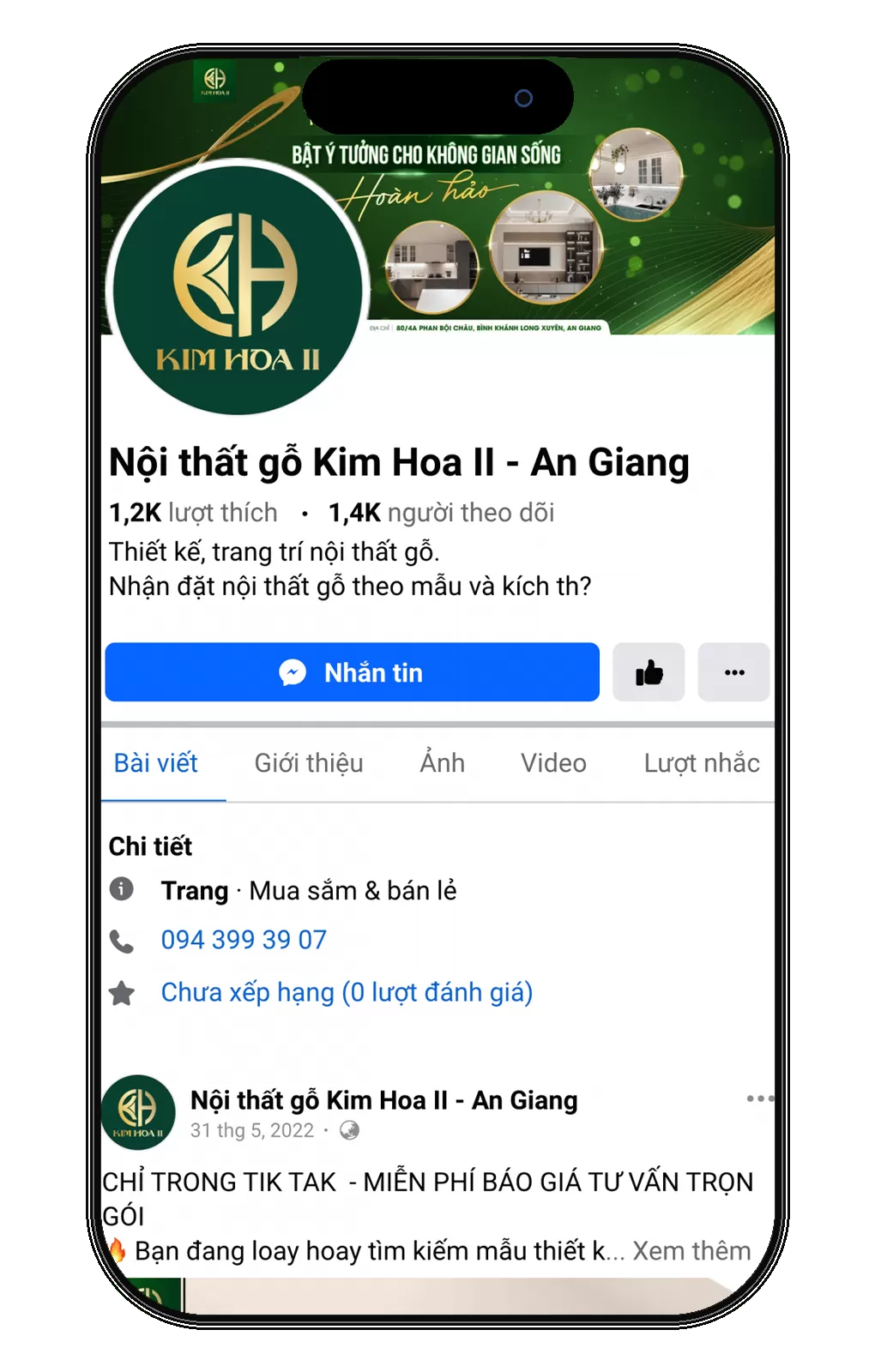This screenshot has height=1372, width=875.
Task: Call the number 094 399 39 07
Action: [x=244, y=940]
